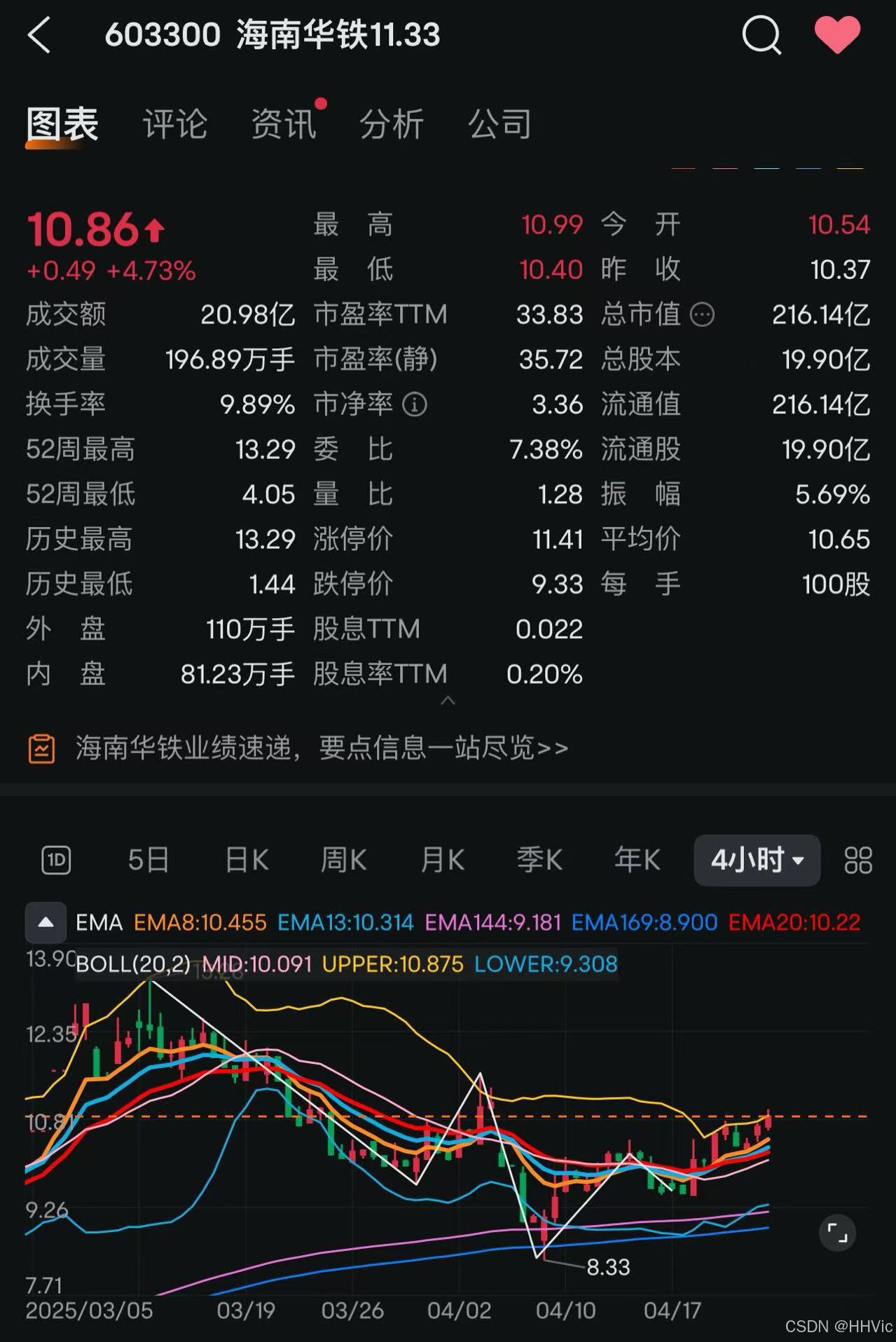Select the 季K chart period
The width and height of the screenshot is (896, 1342).
click(539, 860)
